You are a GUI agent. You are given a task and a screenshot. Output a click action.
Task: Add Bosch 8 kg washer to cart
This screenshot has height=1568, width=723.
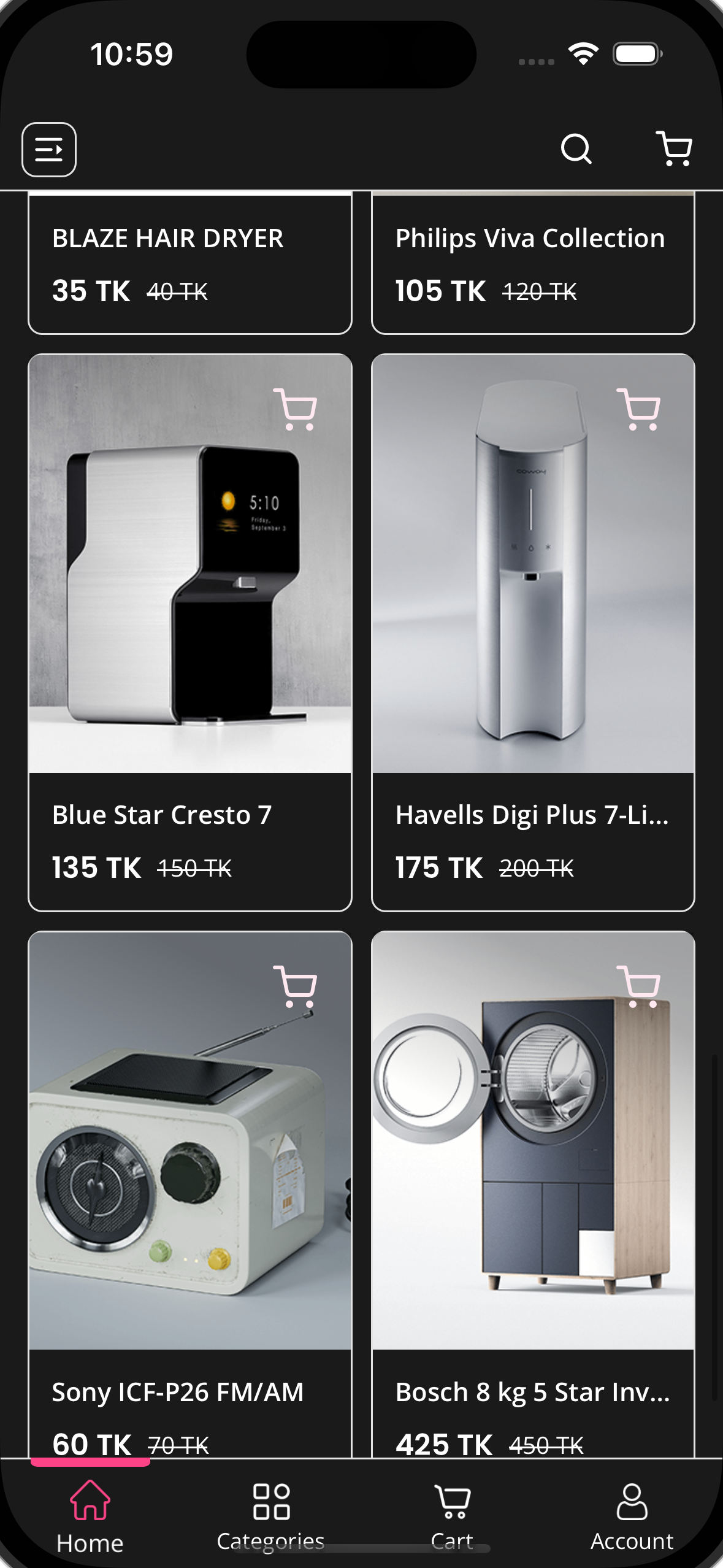click(639, 986)
